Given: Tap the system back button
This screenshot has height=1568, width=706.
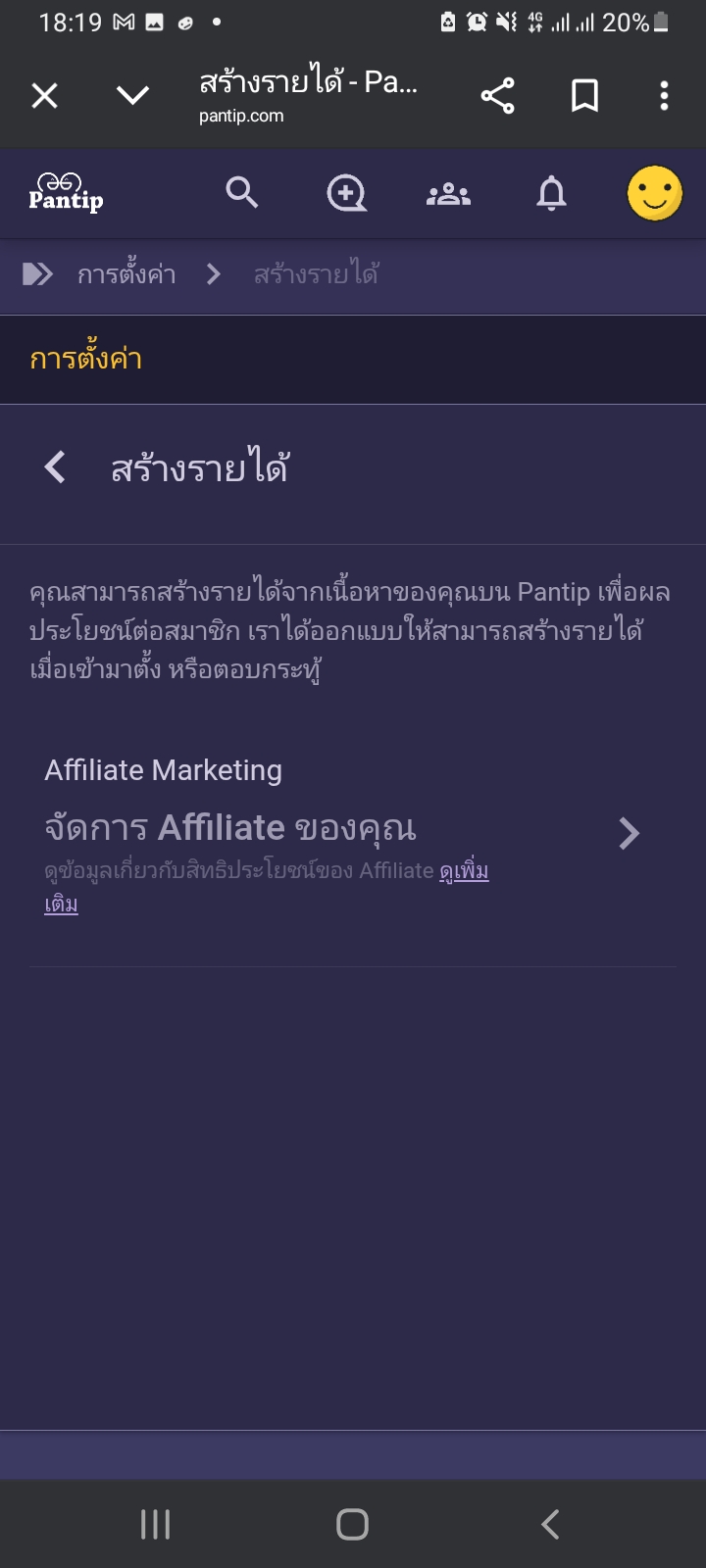Looking at the screenshot, I should 550,1524.
